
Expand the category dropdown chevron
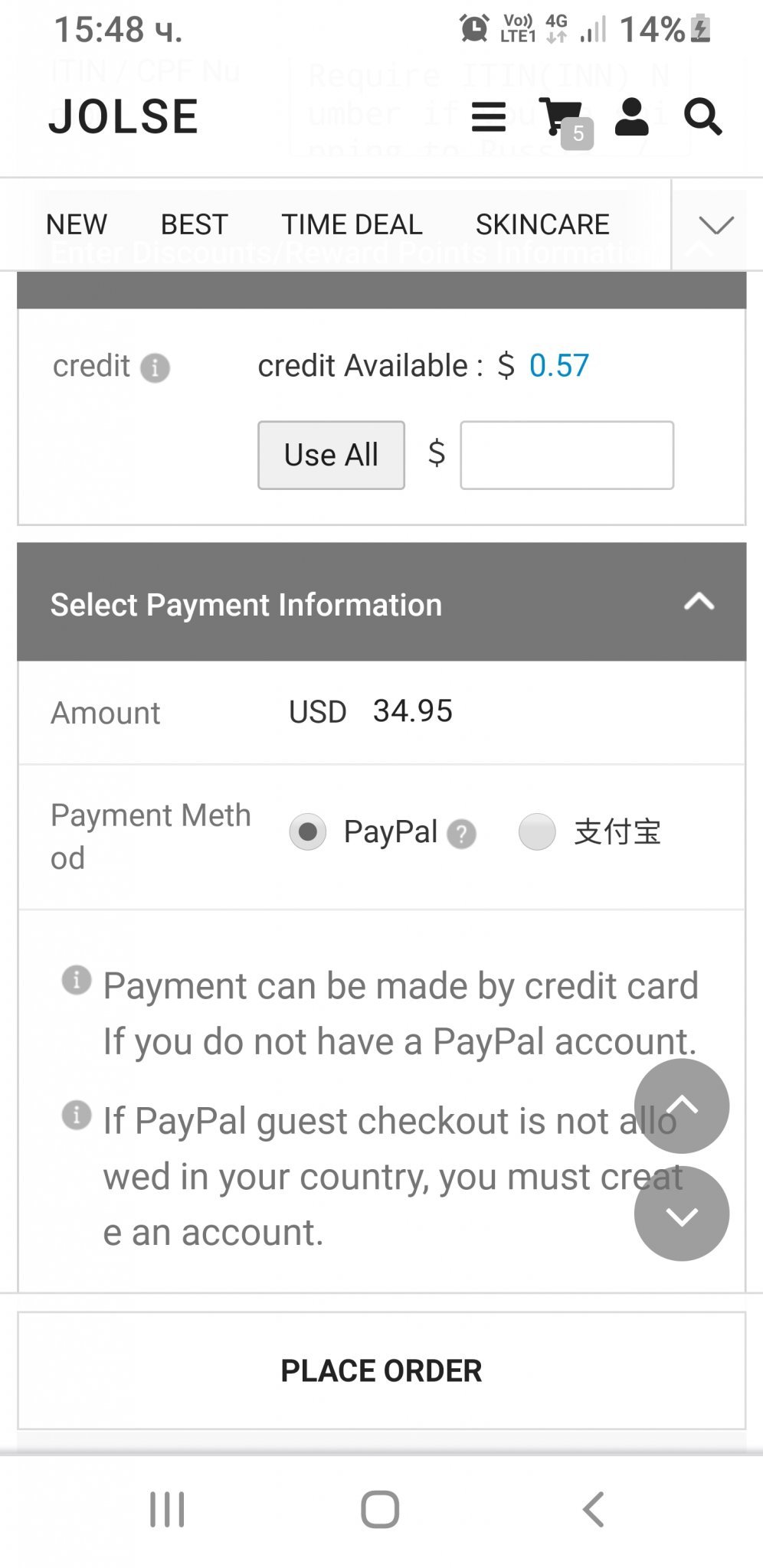716,225
